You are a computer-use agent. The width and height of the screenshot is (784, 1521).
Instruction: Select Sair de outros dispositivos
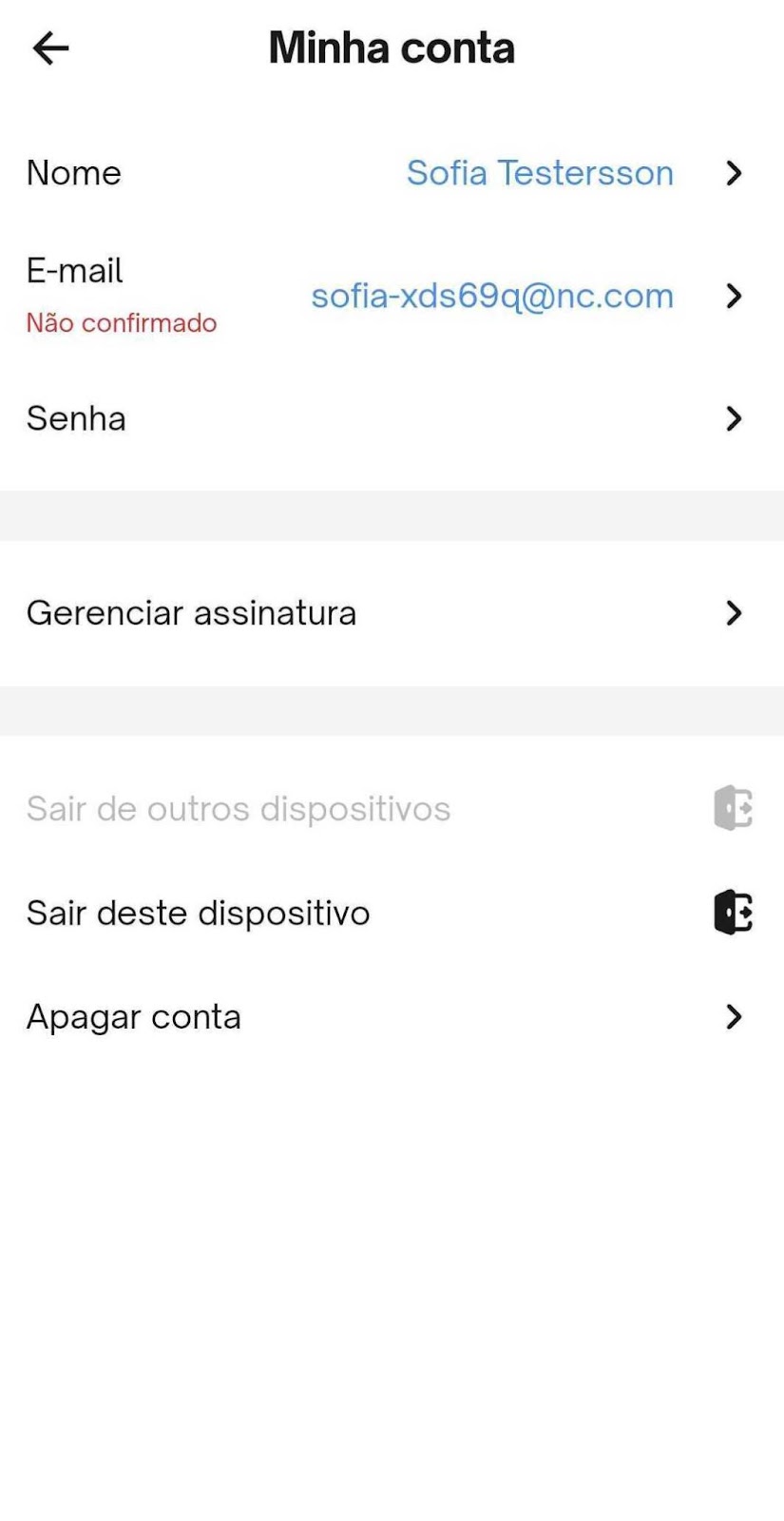392,809
